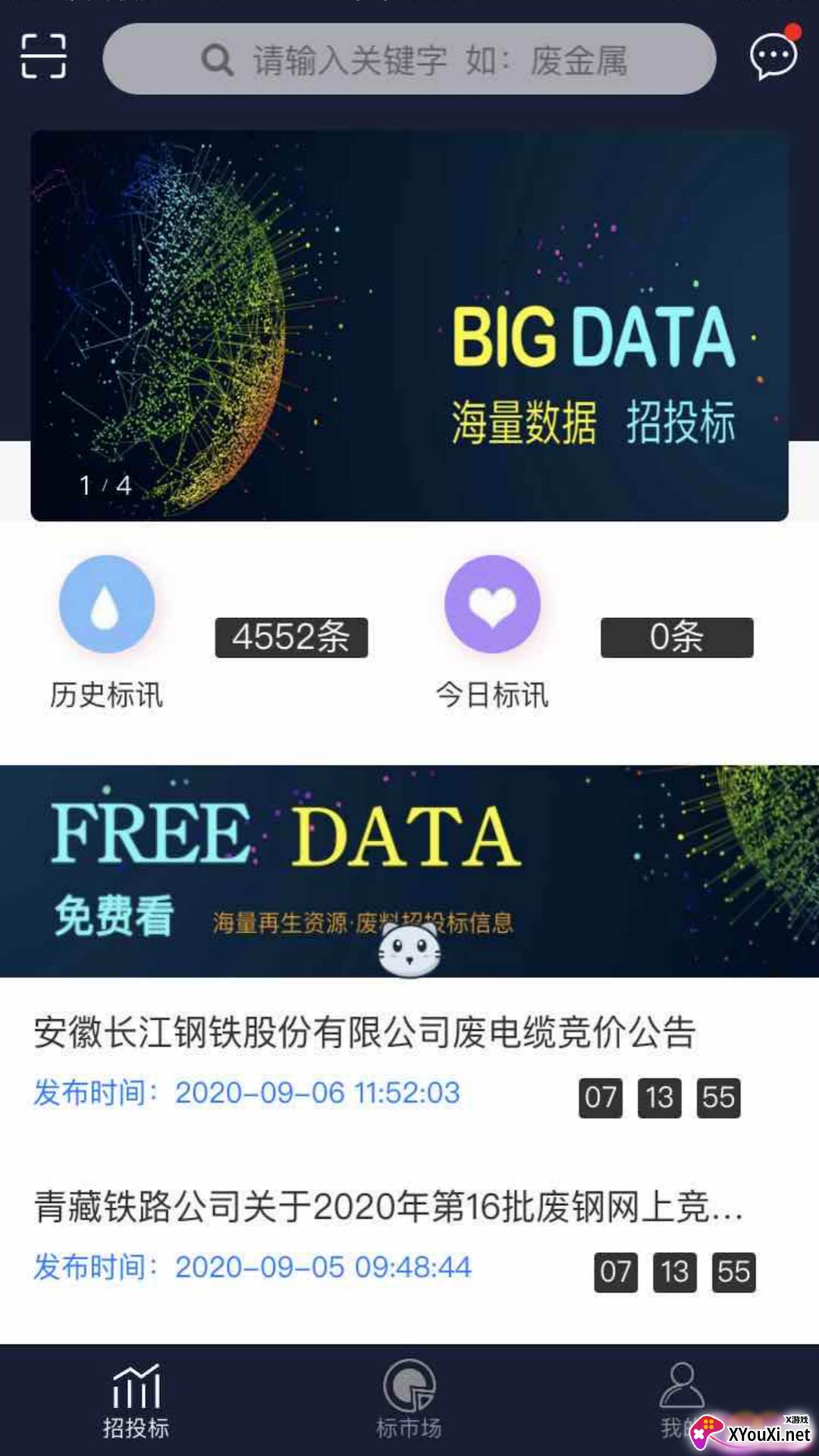Image resolution: width=819 pixels, height=1456 pixels.
Task: Open 今日标讯 today's listings
Action: click(492, 632)
